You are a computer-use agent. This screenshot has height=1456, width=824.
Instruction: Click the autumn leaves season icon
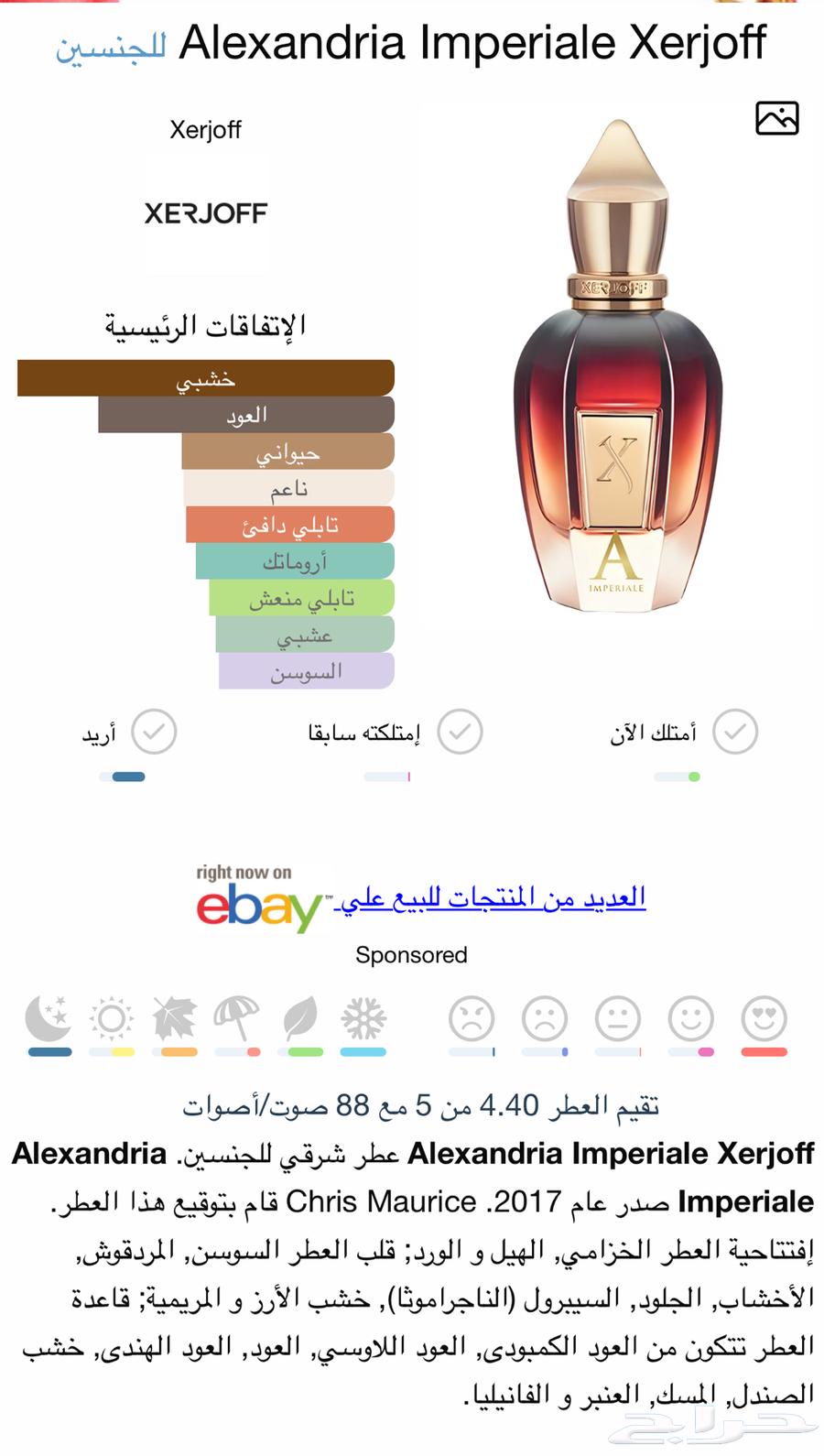coord(174,1019)
